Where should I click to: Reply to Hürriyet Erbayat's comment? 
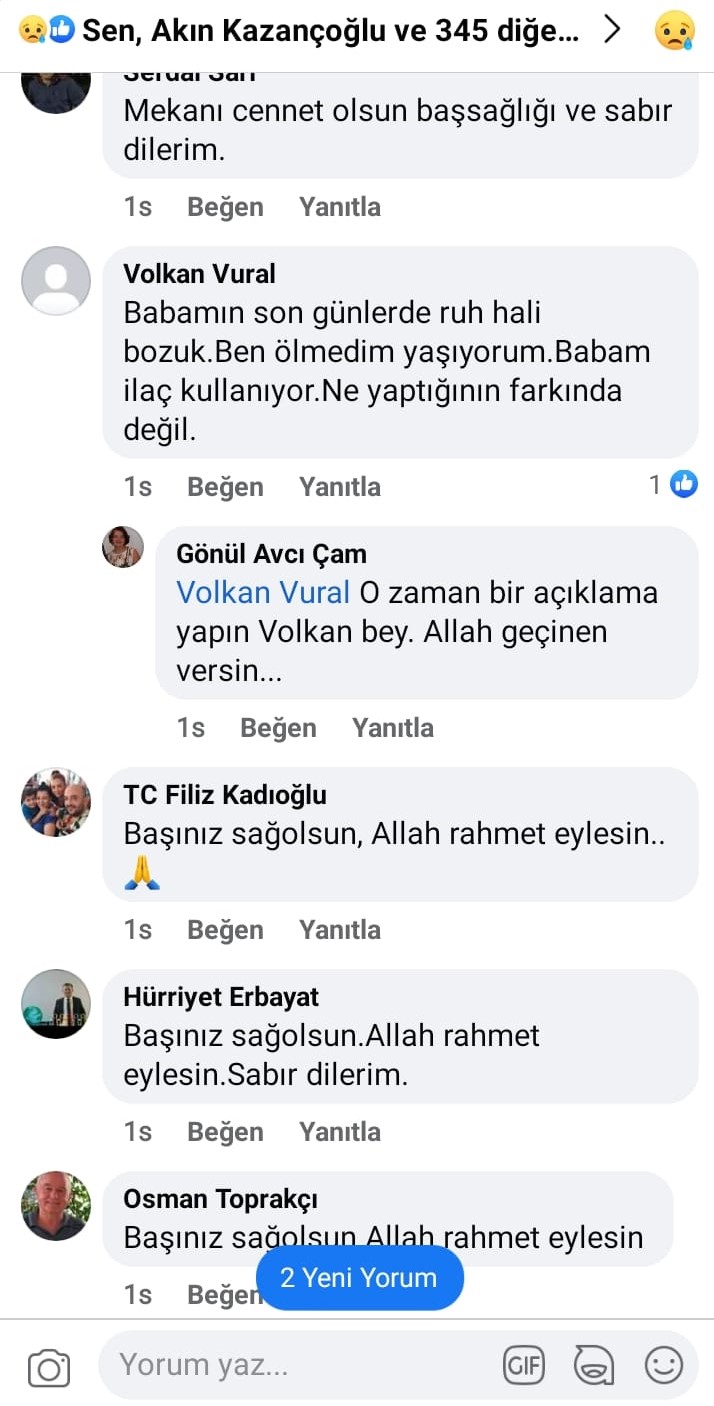[339, 1132]
